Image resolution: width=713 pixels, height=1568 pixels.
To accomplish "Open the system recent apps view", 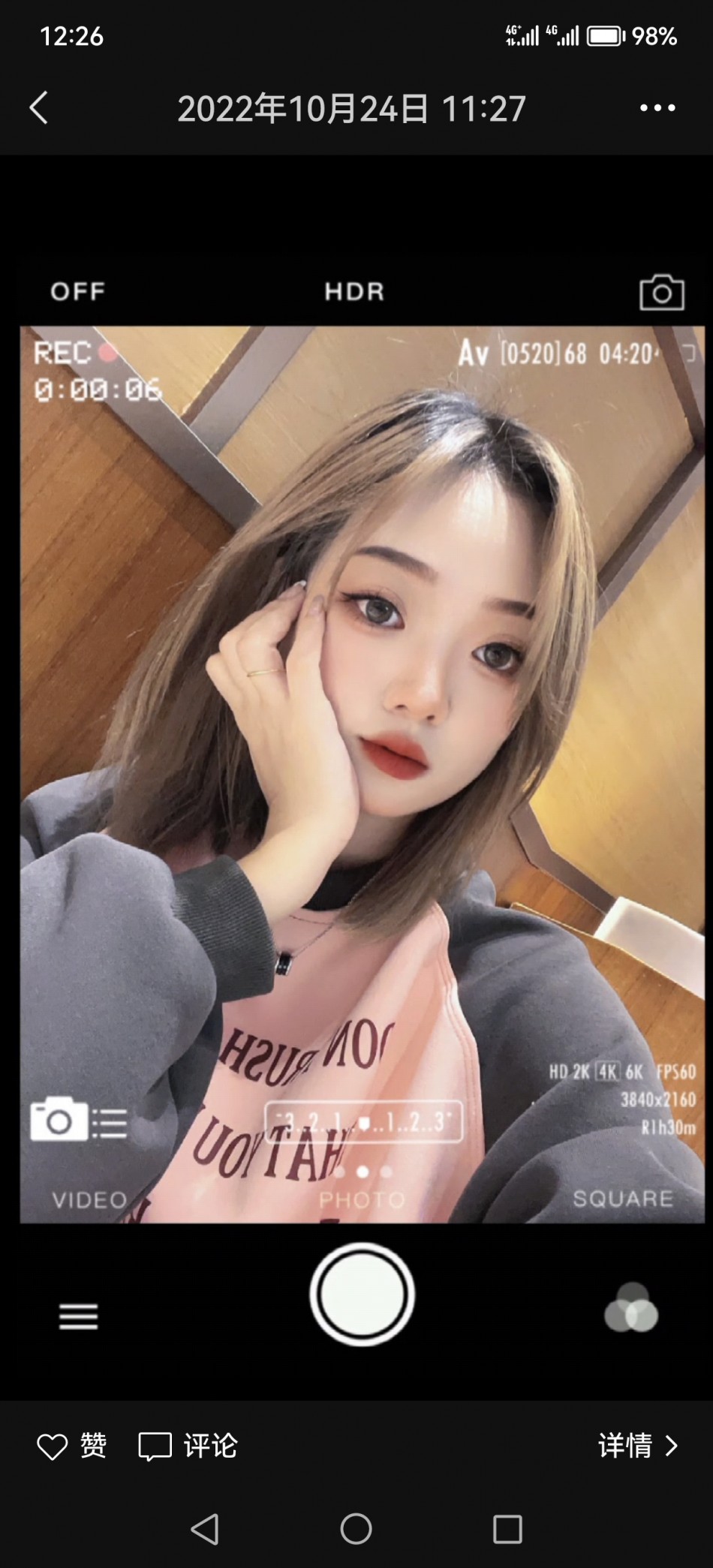I will coord(507,1529).
